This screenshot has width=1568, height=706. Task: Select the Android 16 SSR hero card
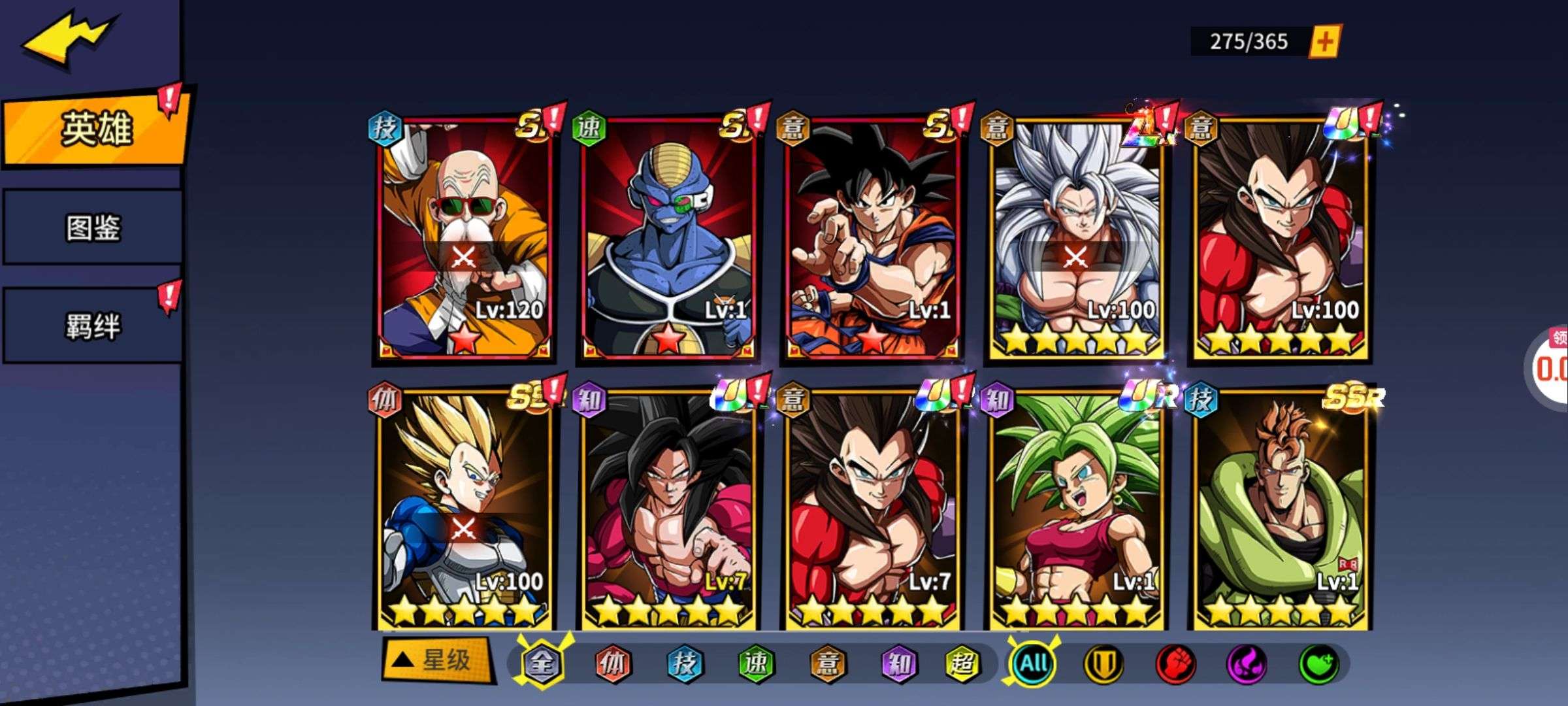click(x=1281, y=510)
